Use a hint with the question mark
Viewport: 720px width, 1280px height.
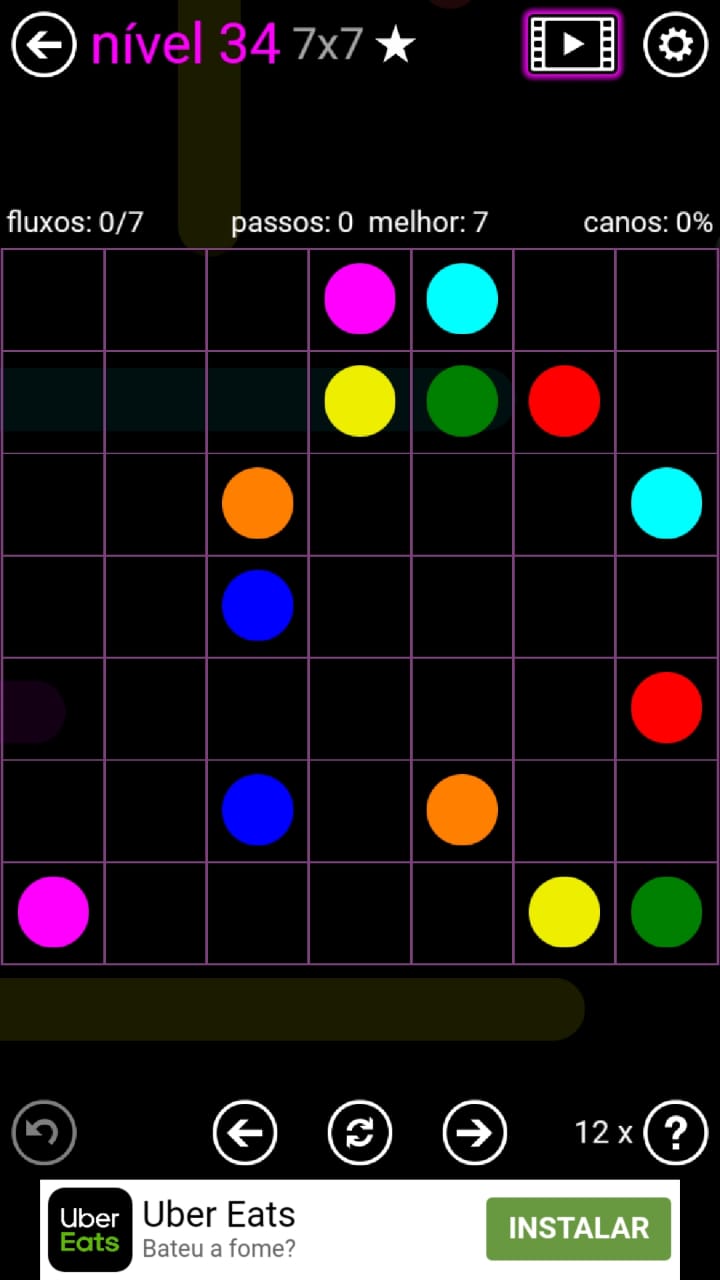(x=676, y=1132)
